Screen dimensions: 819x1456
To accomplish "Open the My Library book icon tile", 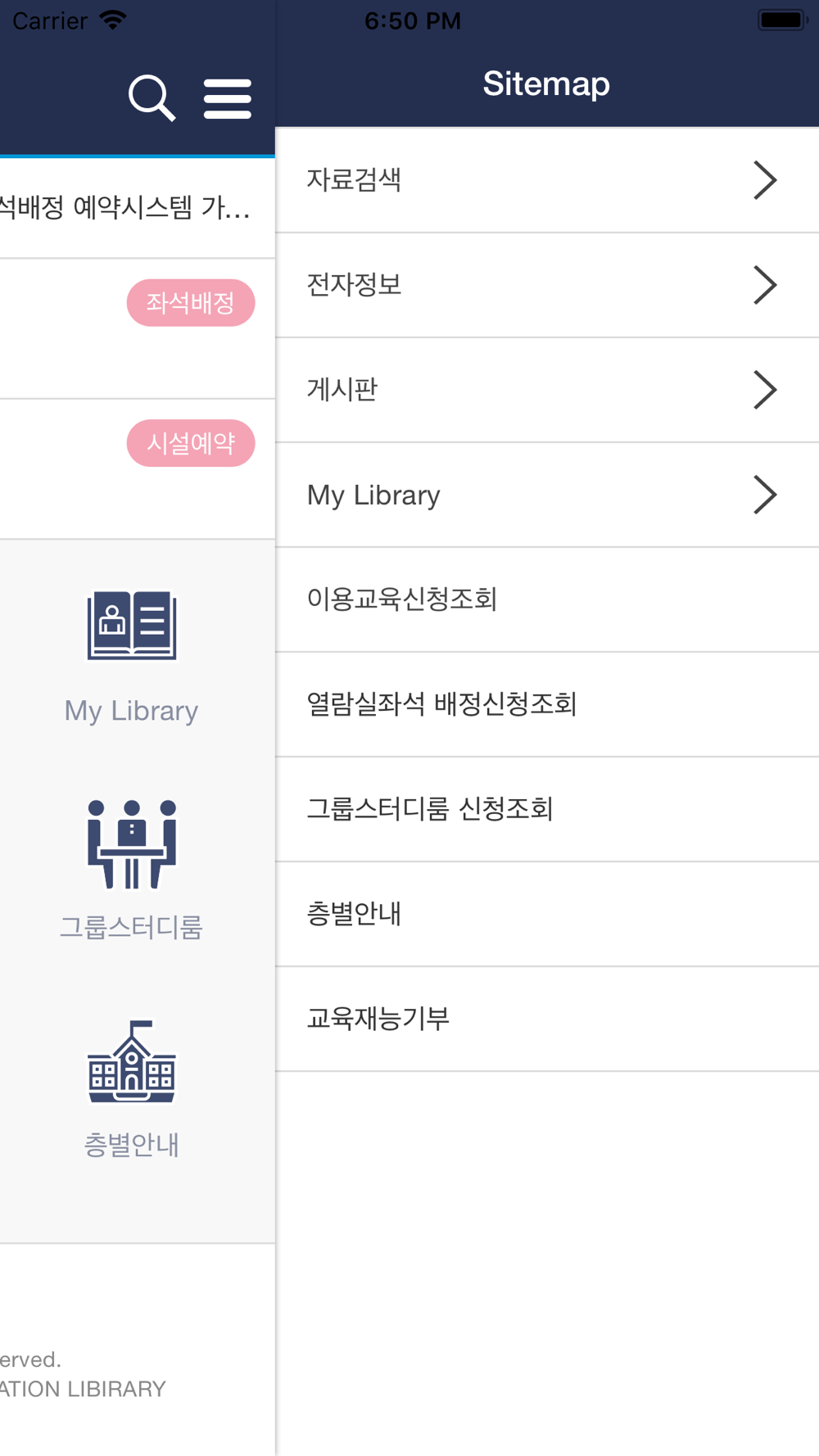I will (x=132, y=657).
